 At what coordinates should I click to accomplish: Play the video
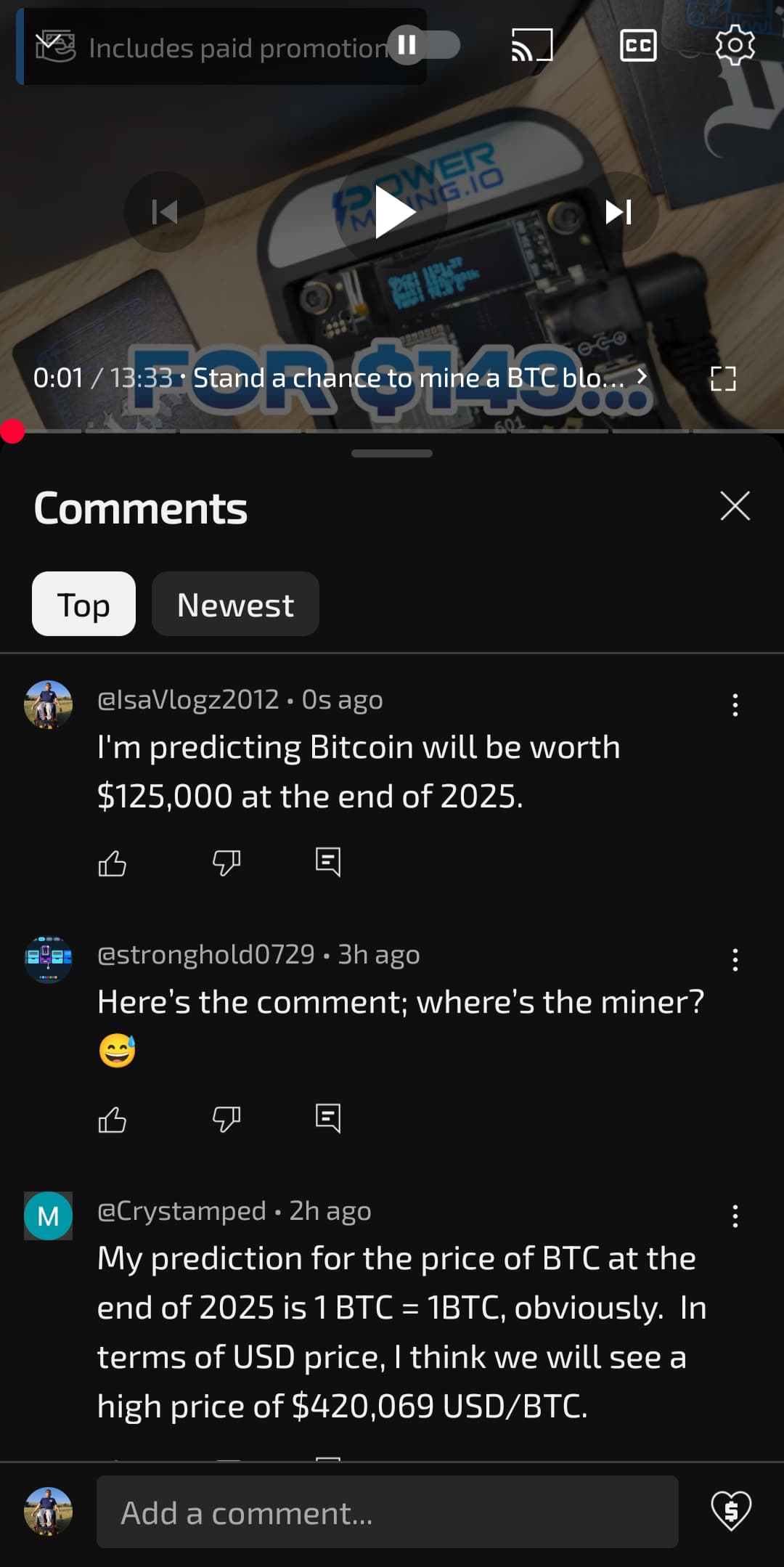coord(393,212)
